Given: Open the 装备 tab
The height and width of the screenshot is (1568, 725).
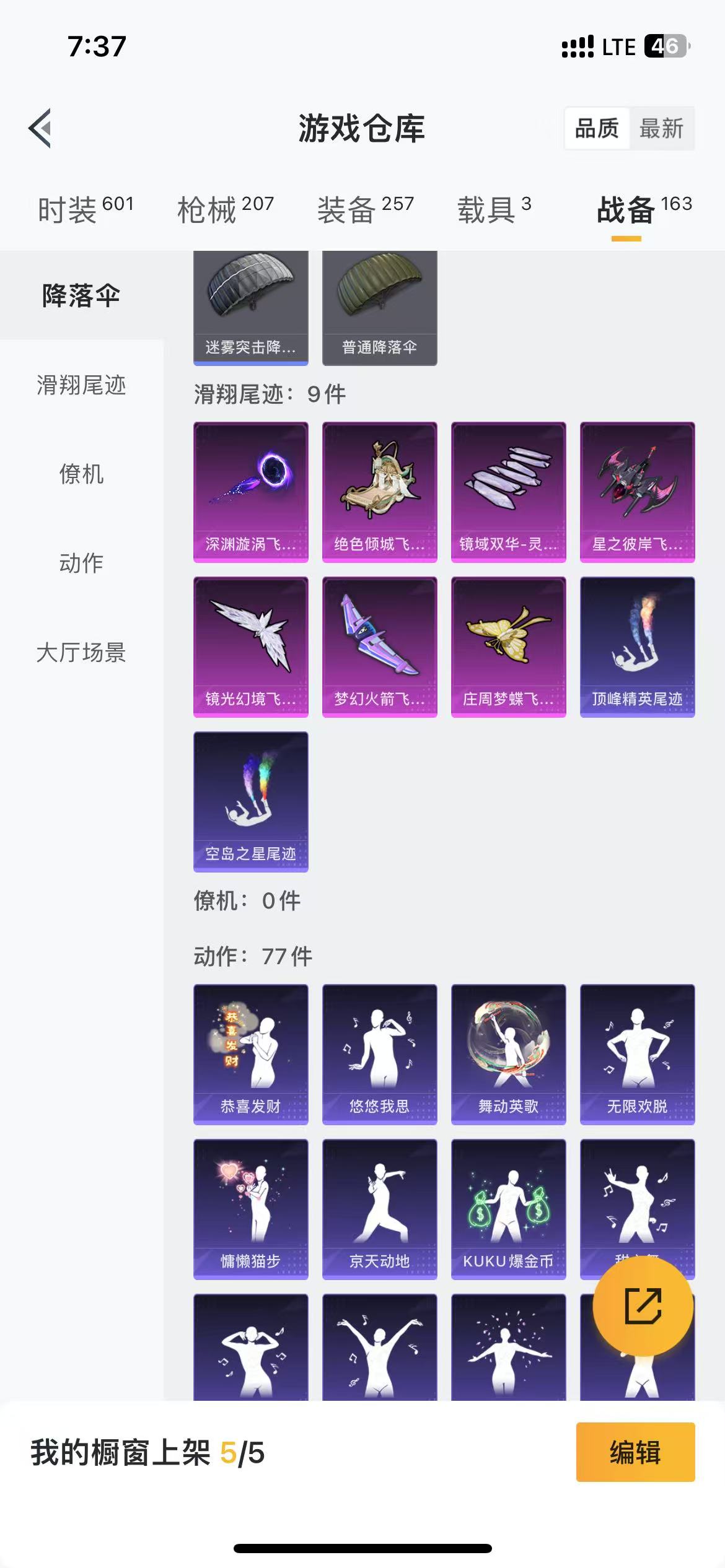Looking at the screenshot, I should tap(366, 209).
